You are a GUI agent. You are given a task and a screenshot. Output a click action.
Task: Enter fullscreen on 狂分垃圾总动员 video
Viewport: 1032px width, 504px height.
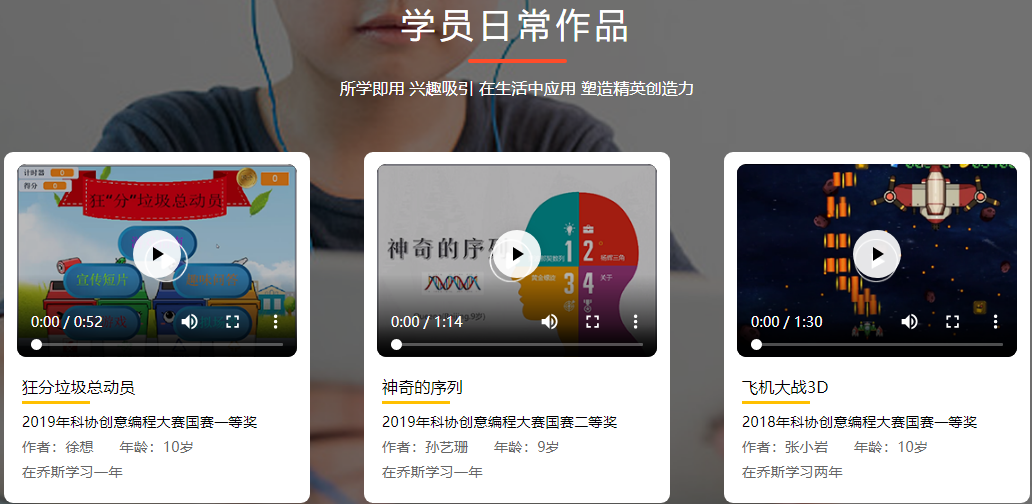(232, 321)
